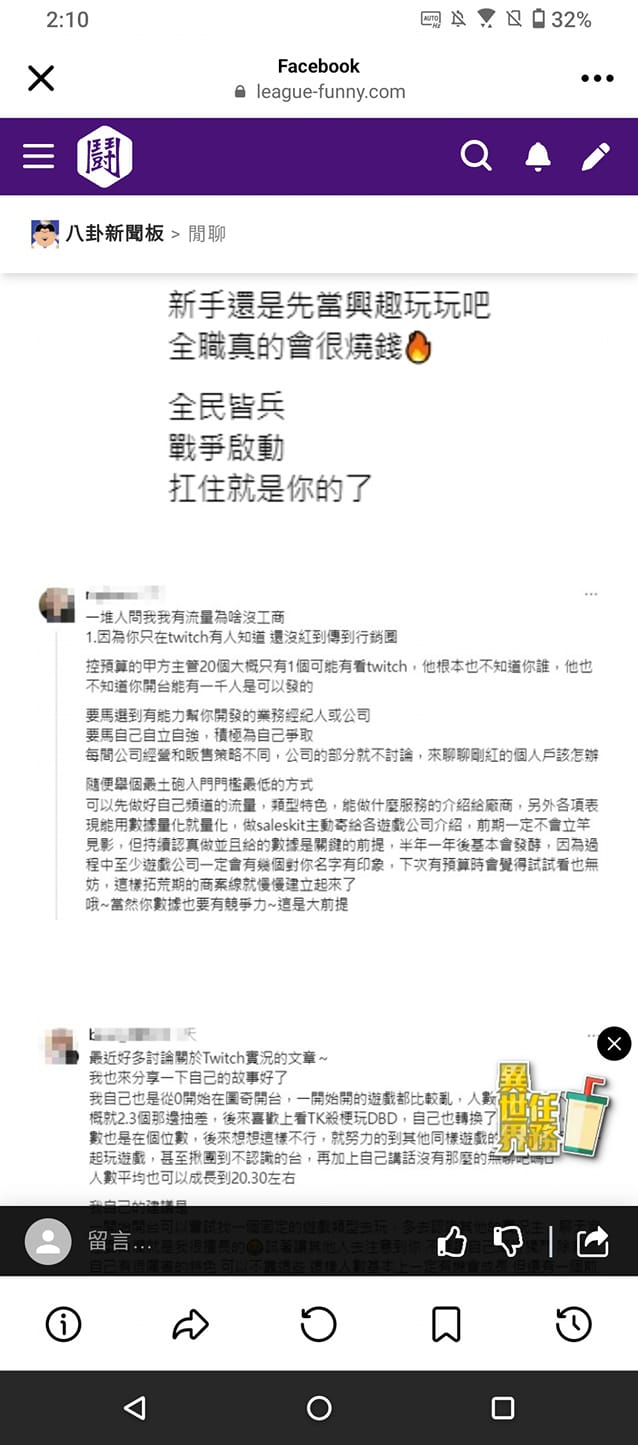Go to 八卦新聞板 board
The image size is (638, 1445).
[x=115, y=234]
